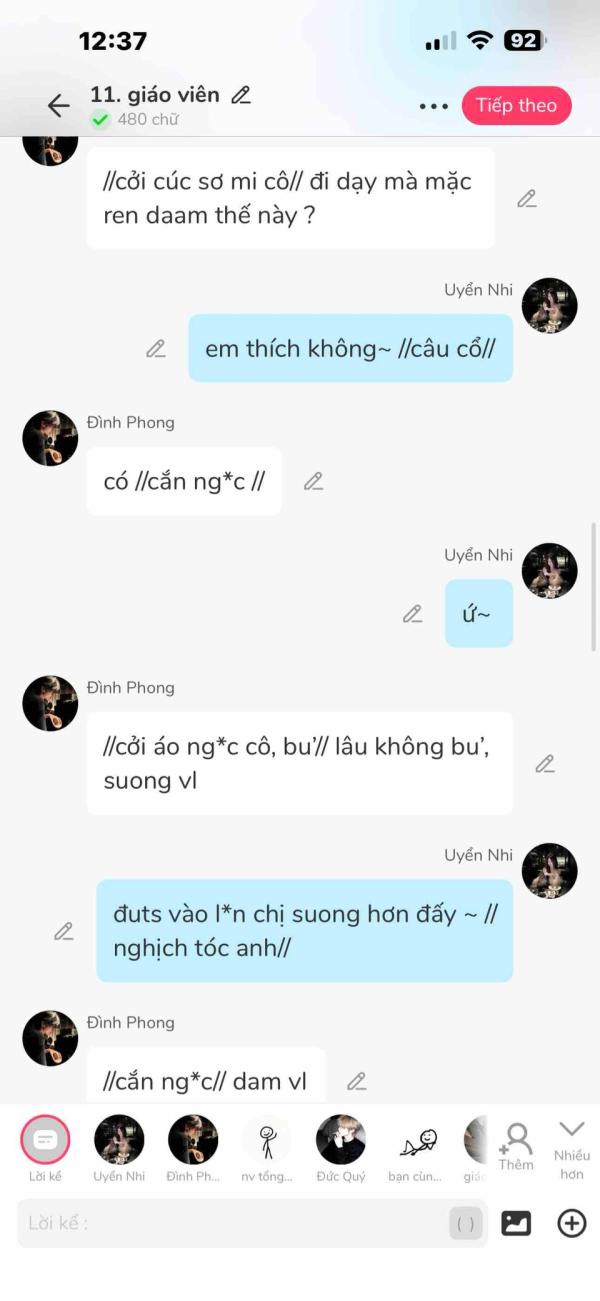The image size is (600, 1301).
Task: Insert parentheses with the ( ) button
Action: pos(466,1223)
